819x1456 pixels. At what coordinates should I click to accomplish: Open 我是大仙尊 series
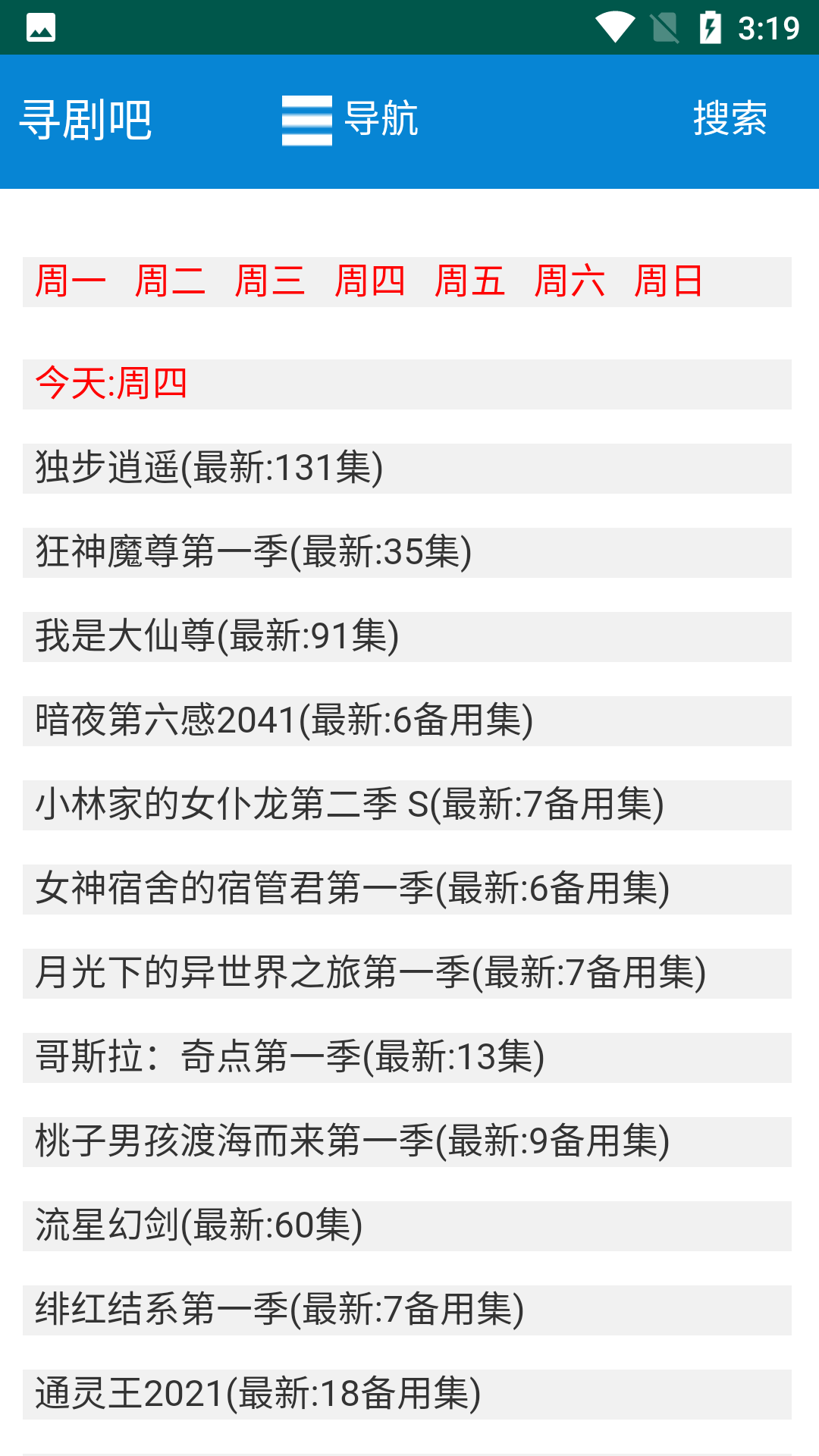pos(407,637)
